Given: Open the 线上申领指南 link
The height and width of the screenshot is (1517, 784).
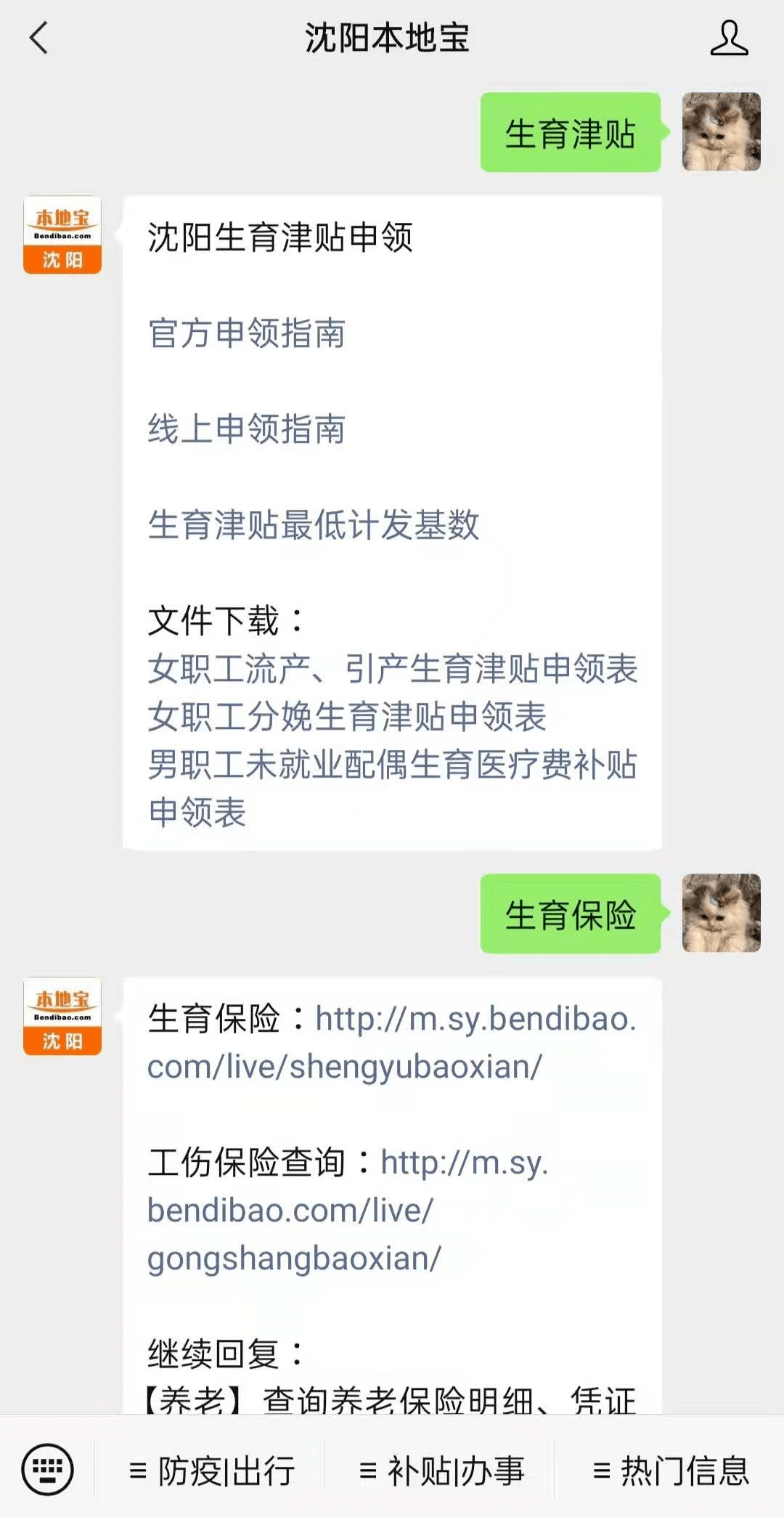Looking at the screenshot, I should coord(247,431).
